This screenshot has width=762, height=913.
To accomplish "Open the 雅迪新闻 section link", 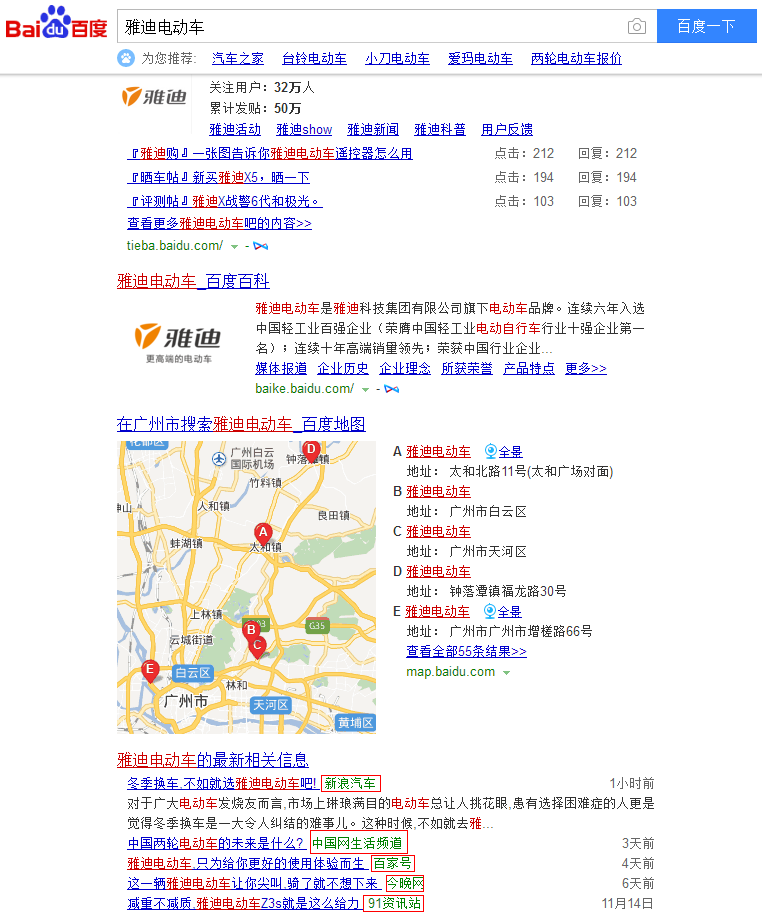I will pyautogui.click(x=373, y=129).
